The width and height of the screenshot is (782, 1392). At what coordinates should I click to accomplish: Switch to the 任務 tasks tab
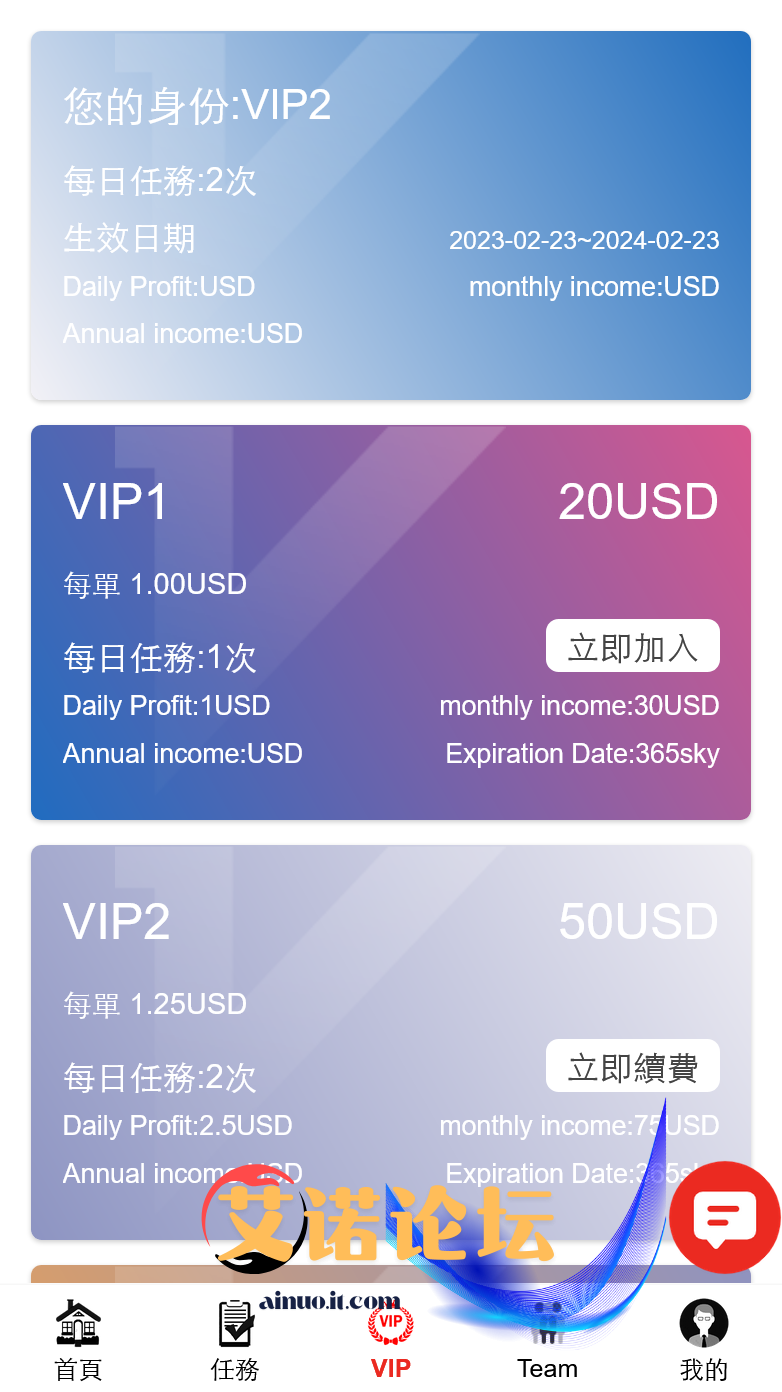pos(235,1340)
